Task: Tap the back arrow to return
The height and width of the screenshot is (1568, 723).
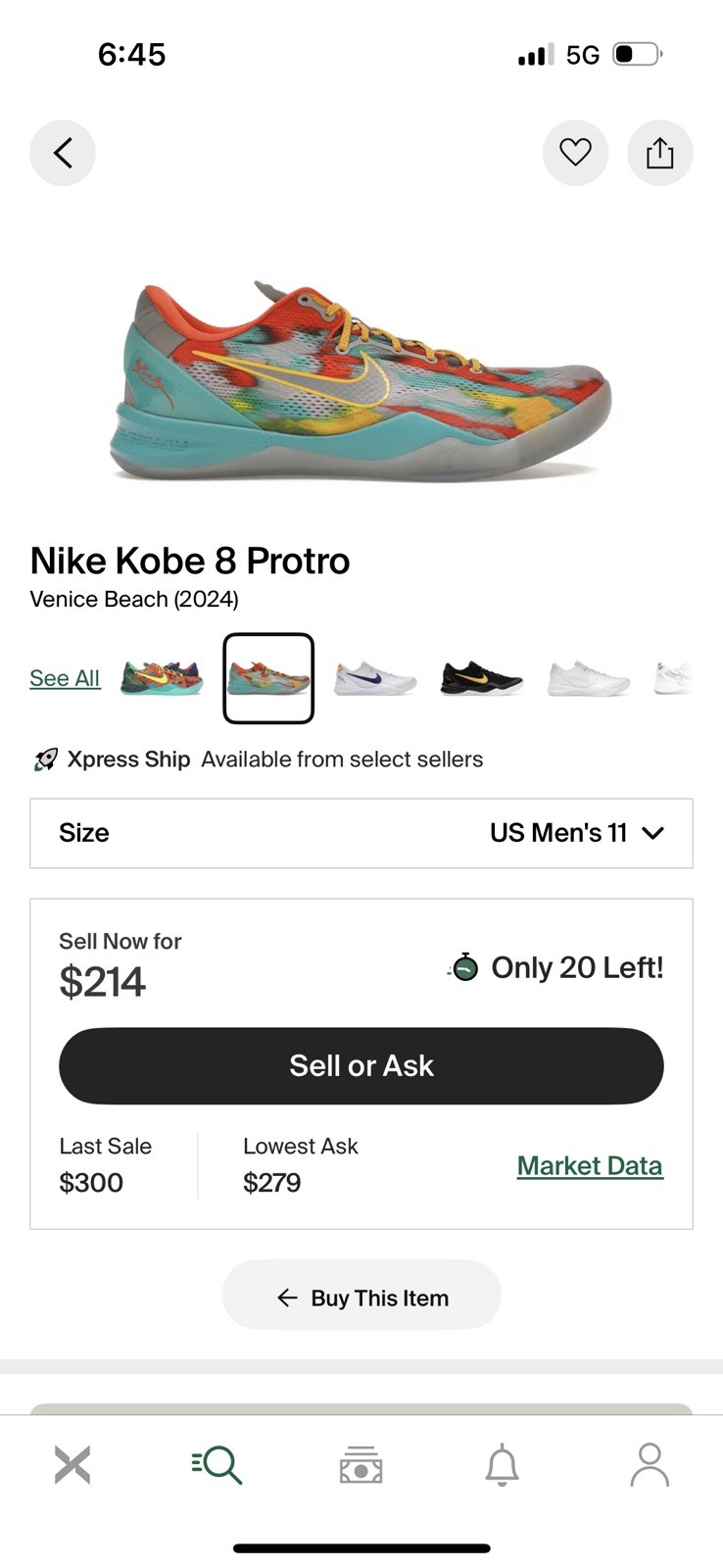Action: [63, 153]
